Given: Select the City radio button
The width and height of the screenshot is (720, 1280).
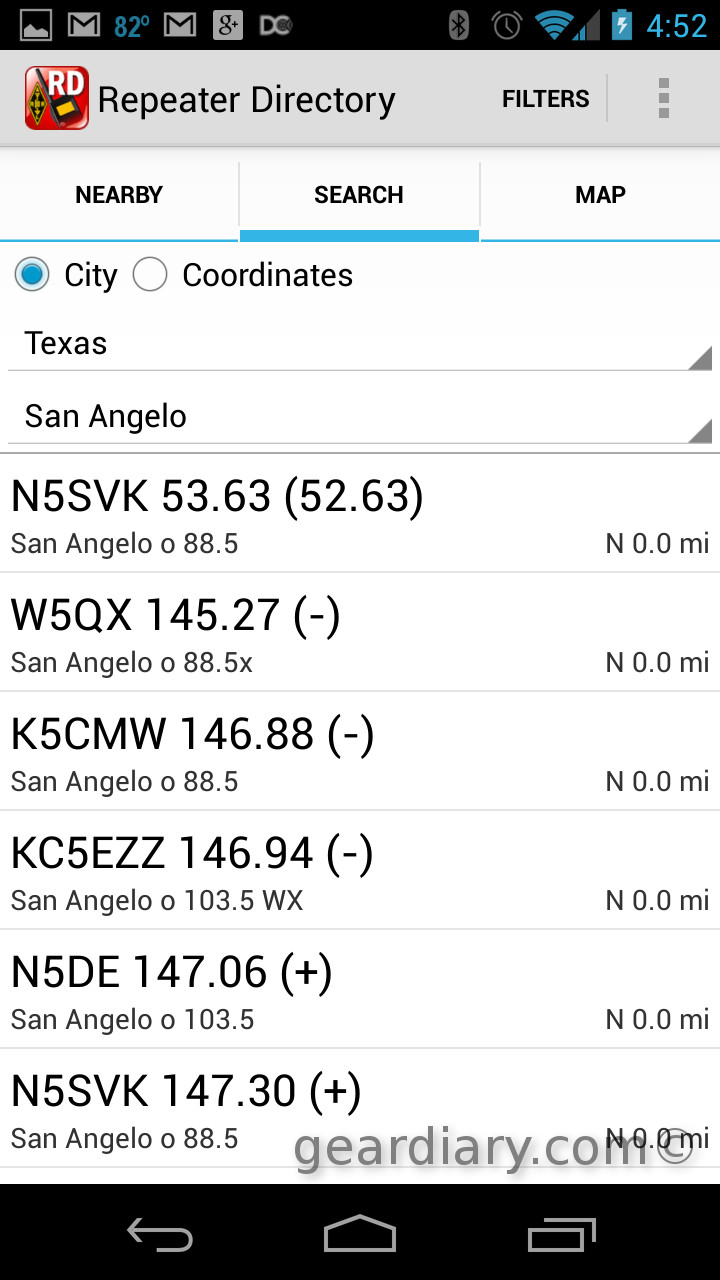Looking at the screenshot, I should tap(32, 274).
